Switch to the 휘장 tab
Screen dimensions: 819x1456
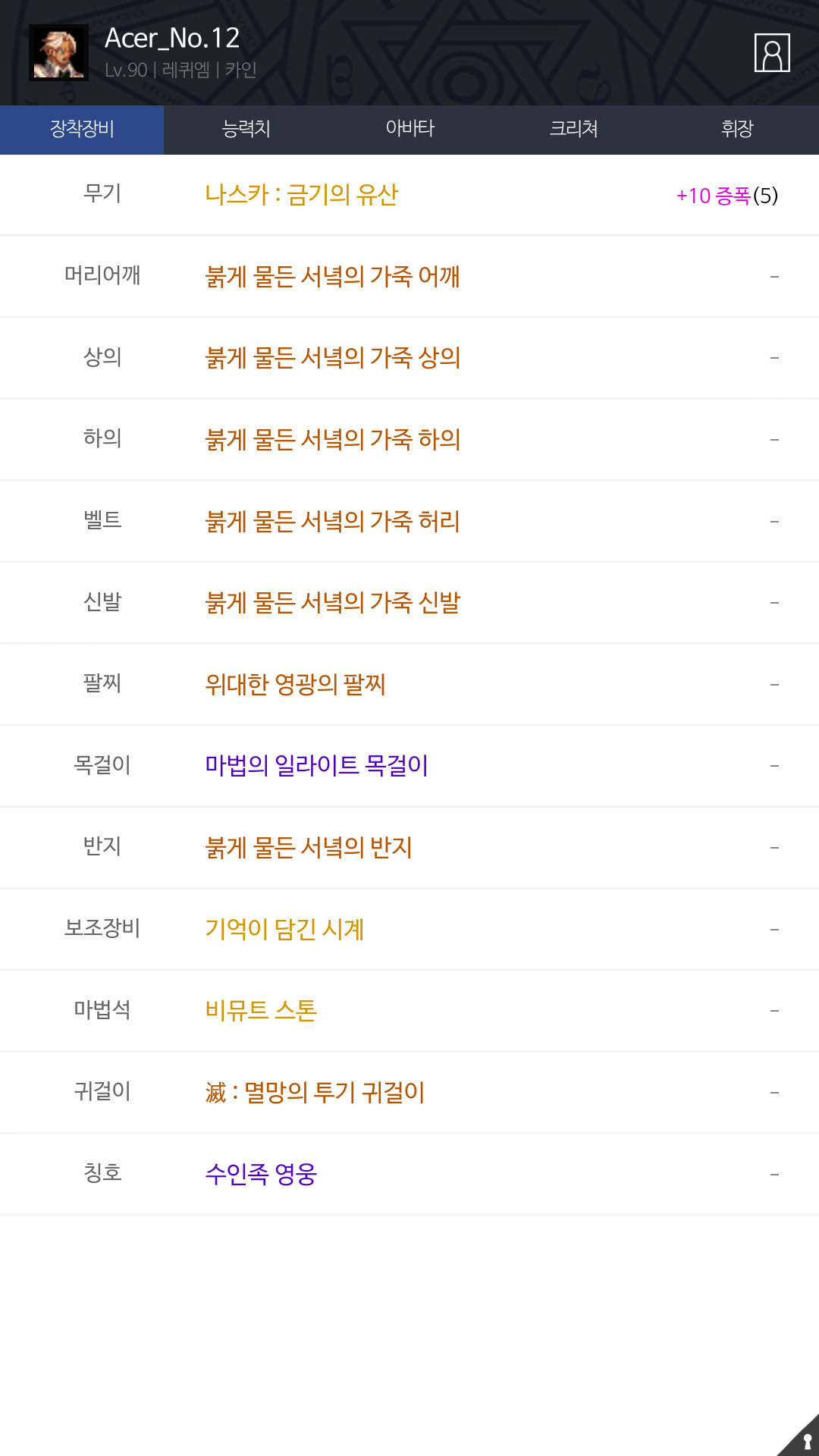point(737,130)
